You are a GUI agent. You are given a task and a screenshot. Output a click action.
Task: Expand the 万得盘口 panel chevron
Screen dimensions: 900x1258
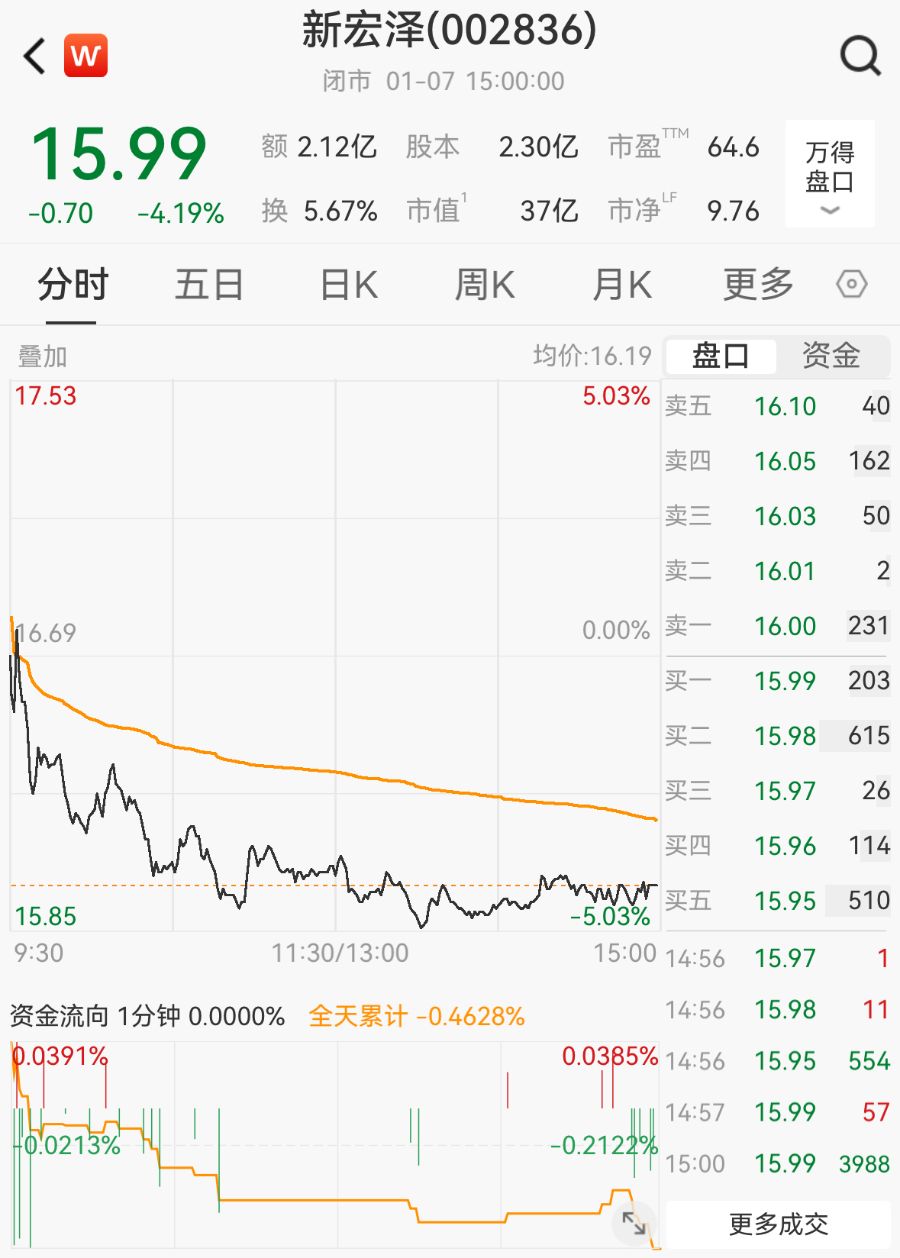829,212
